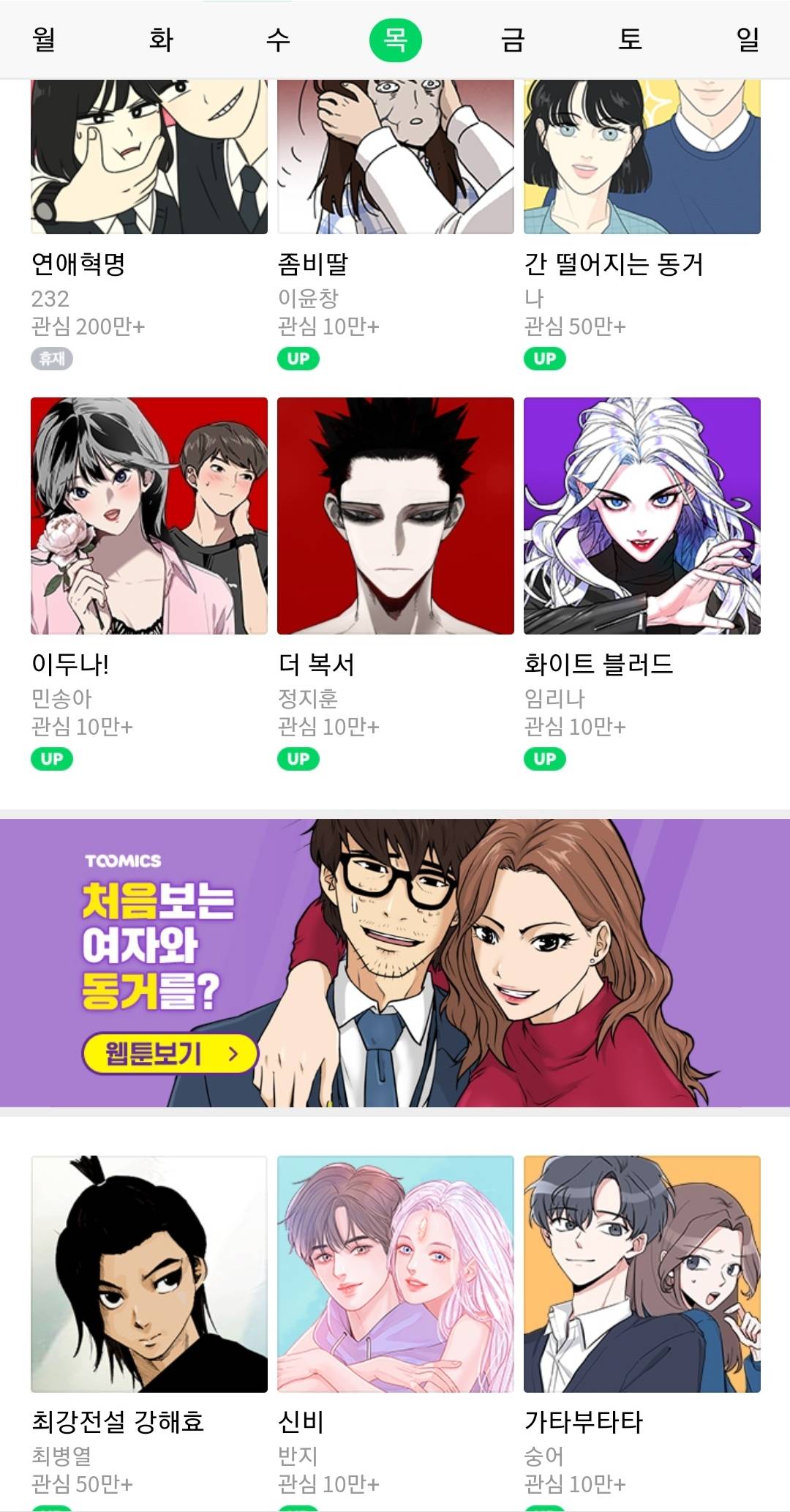Open the 가타부타타 webtoon card
The height and width of the screenshot is (1512, 790).
coord(642,1273)
